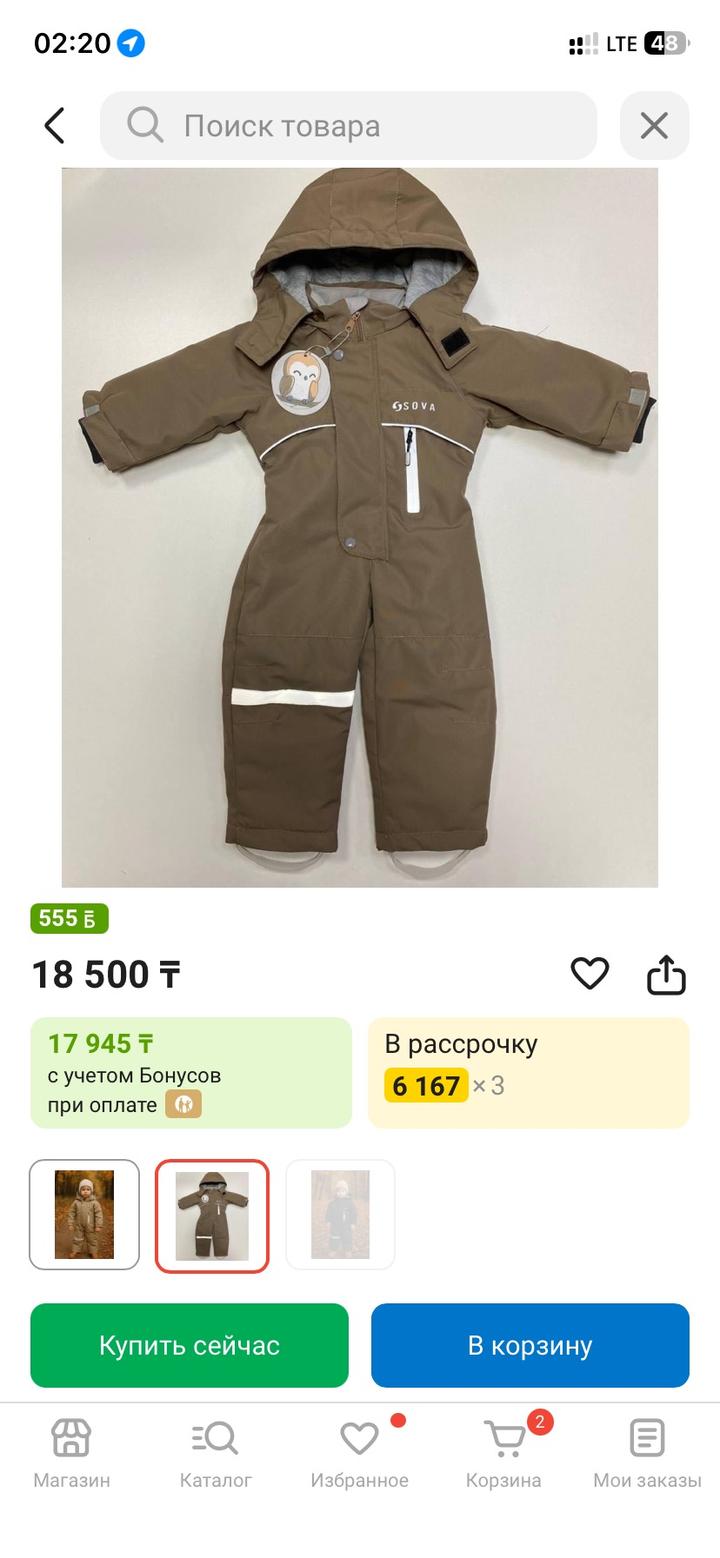Viewport: 720px width, 1558px height.
Task: Go back using the arrow icon
Action: coord(55,126)
